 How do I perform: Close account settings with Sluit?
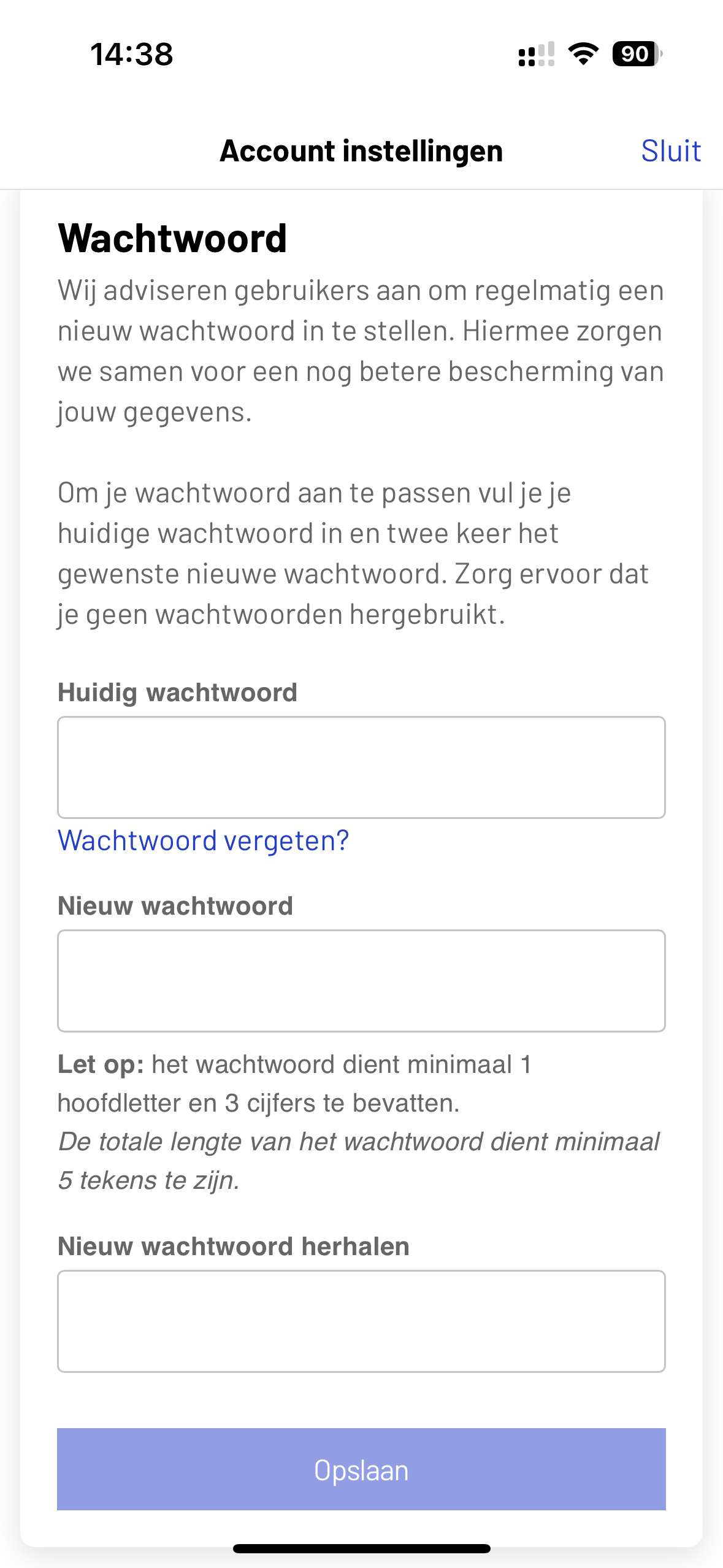(x=671, y=151)
